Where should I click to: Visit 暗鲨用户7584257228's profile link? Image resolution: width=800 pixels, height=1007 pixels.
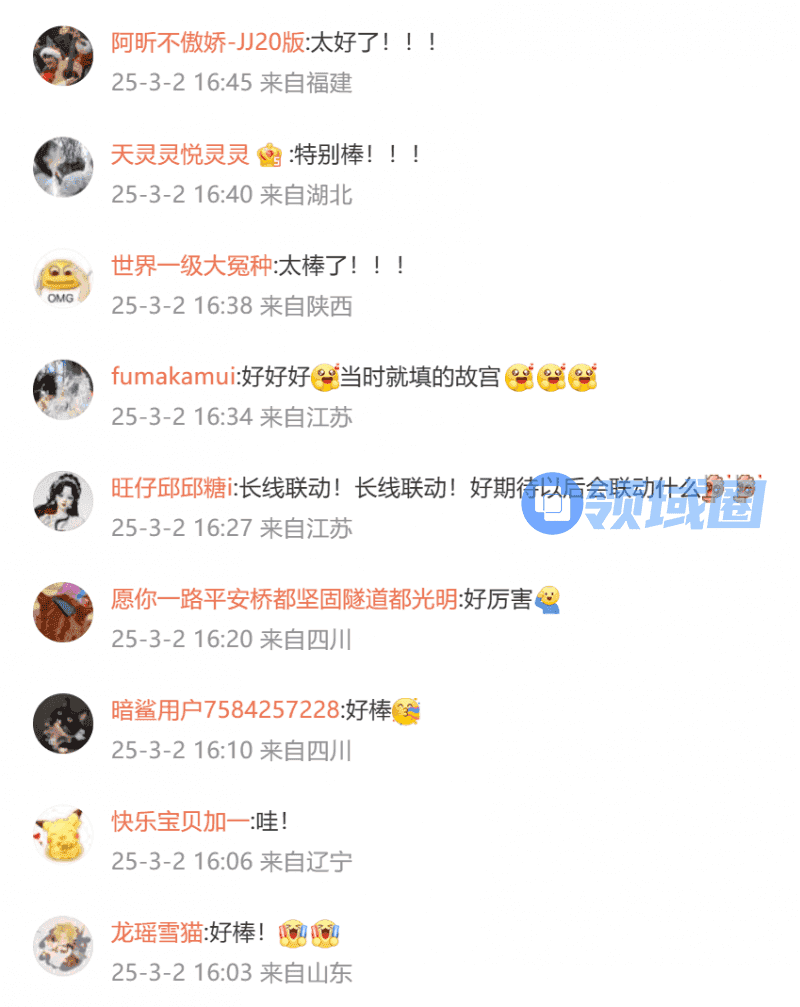point(225,711)
